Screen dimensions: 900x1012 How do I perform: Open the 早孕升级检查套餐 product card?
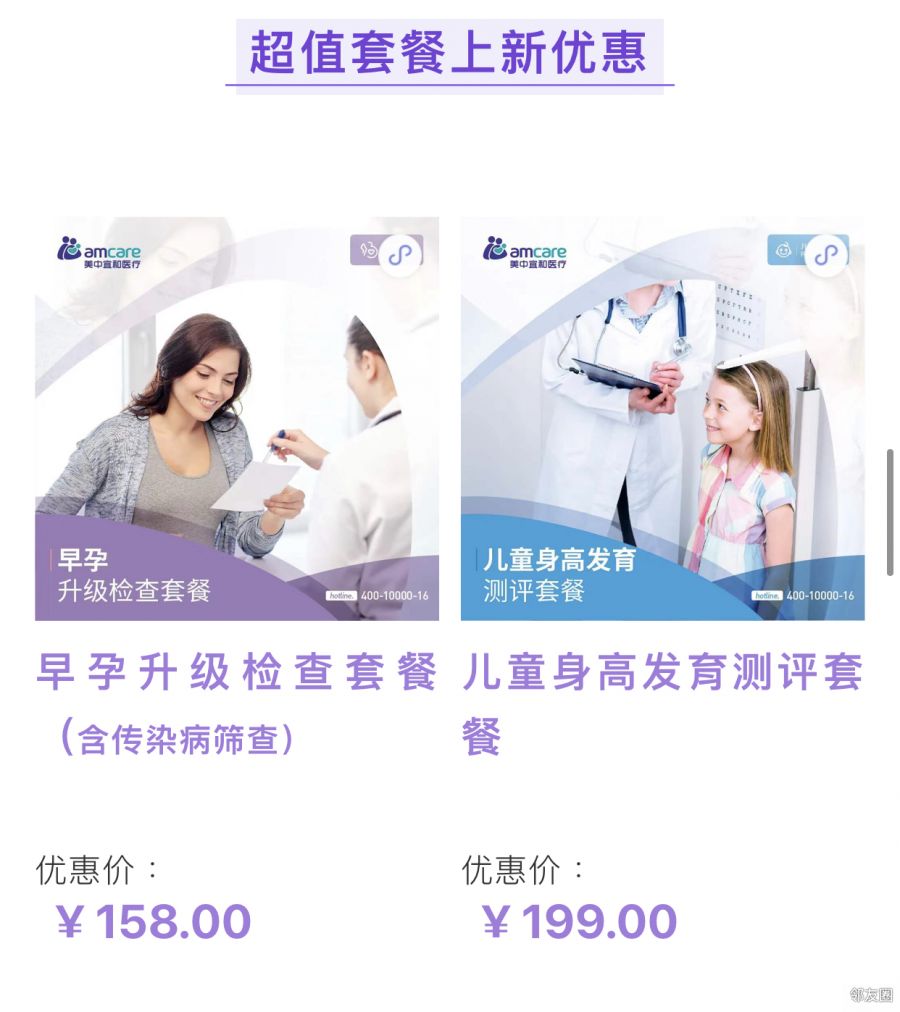click(237, 419)
